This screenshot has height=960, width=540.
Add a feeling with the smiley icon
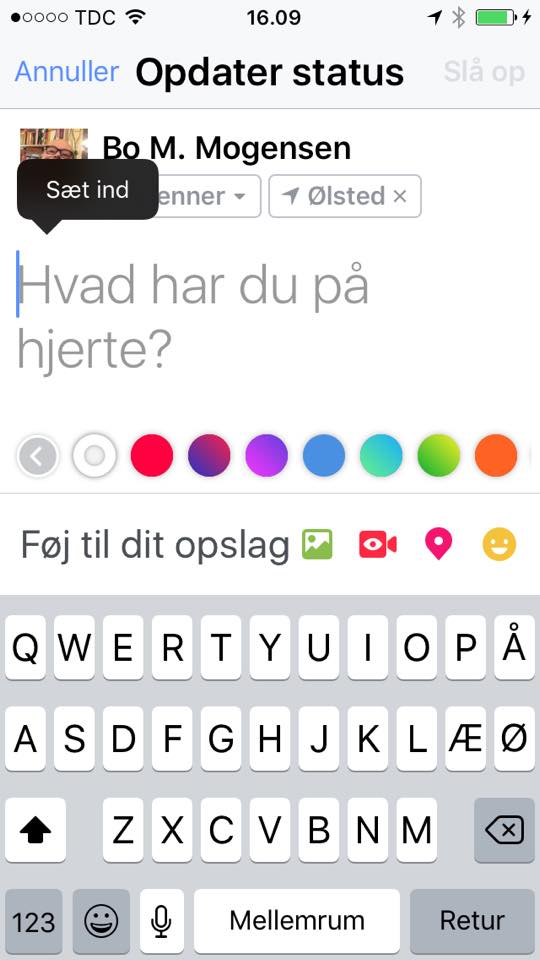499,544
